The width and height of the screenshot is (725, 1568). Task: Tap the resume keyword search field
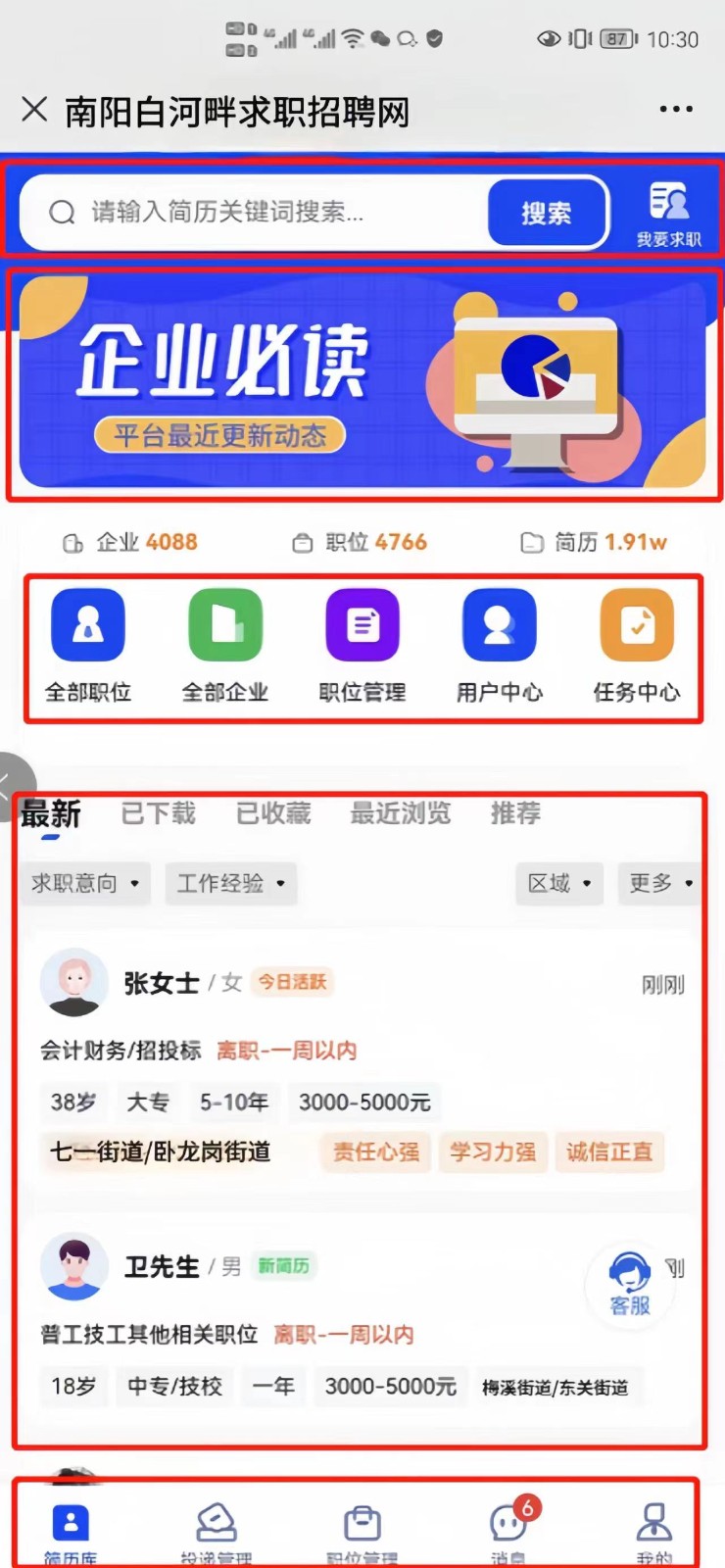pyautogui.click(x=265, y=212)
